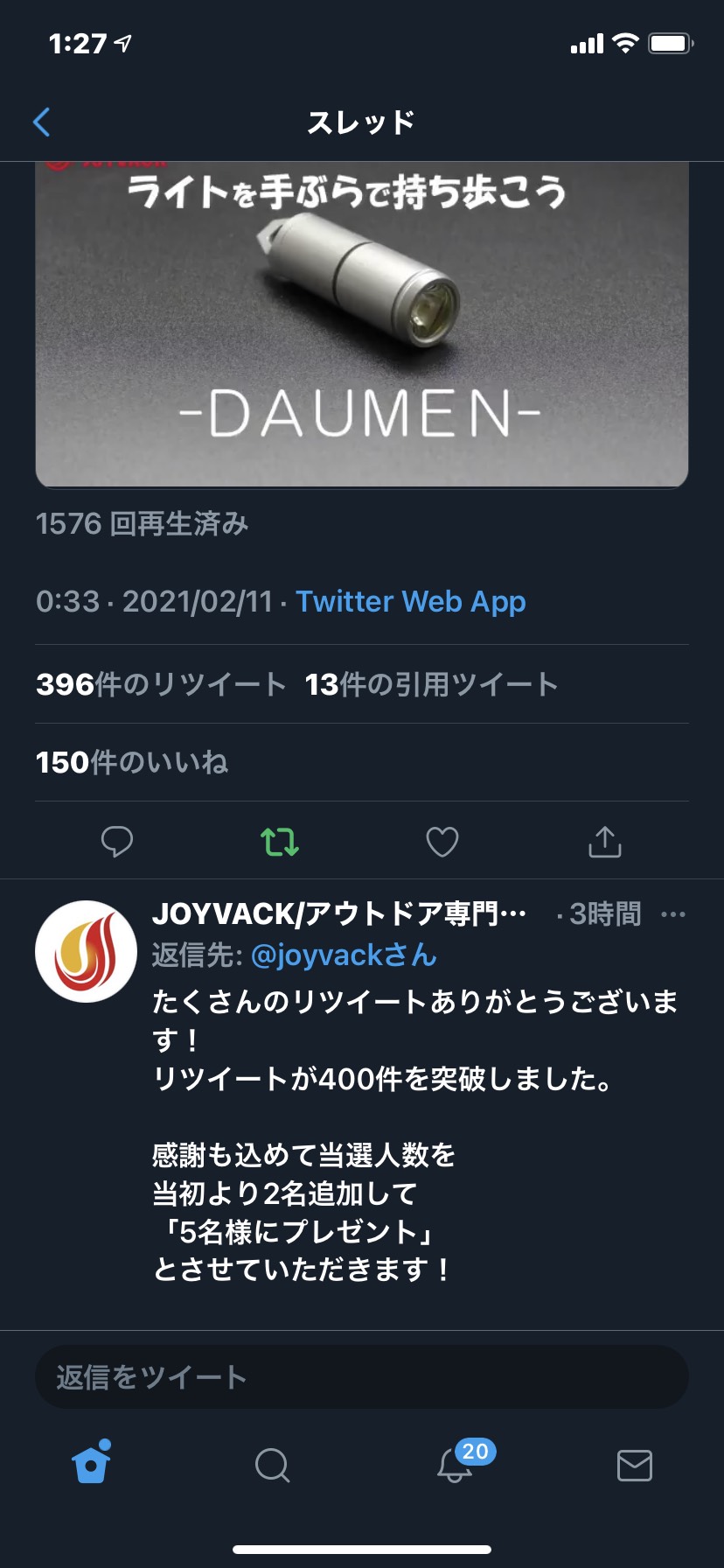Image resolution: width=724 pixels, height=1568 pixels.
Task: View the 396 retweets list
Action: click(161, 684)
